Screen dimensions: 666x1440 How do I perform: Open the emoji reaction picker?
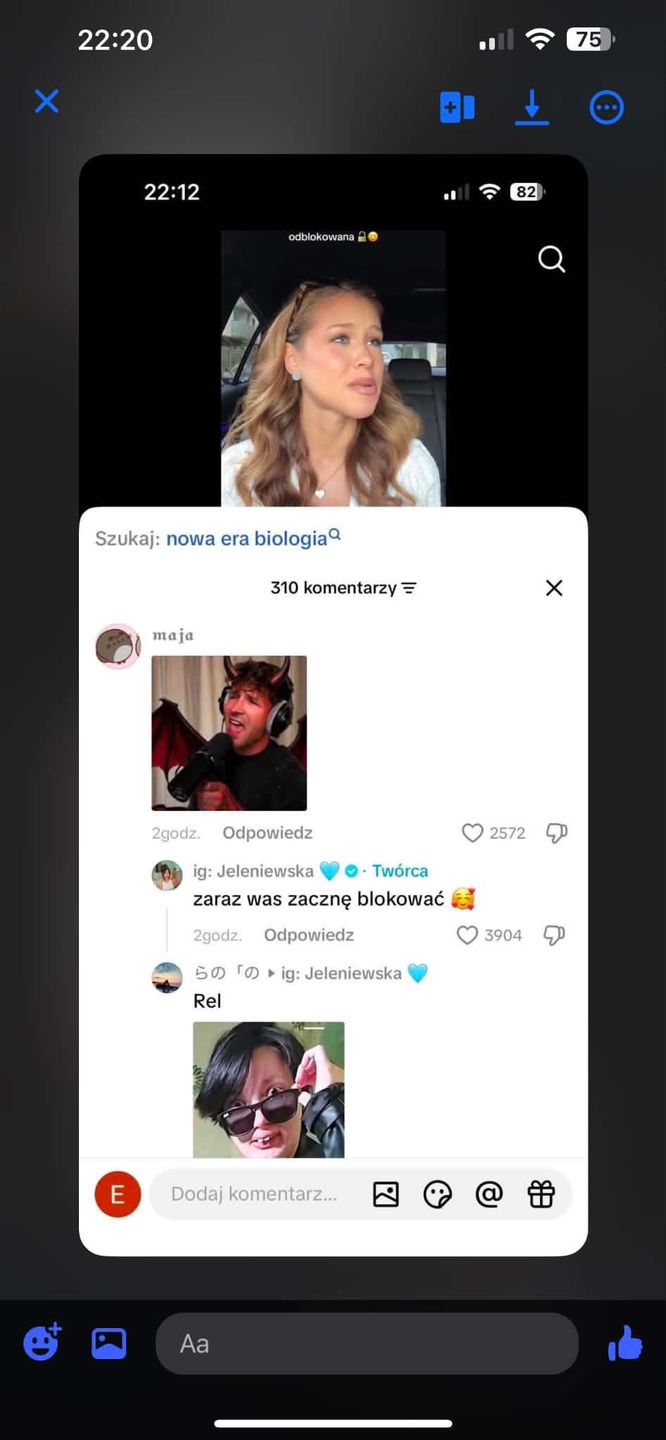[x=42, y=1342]
